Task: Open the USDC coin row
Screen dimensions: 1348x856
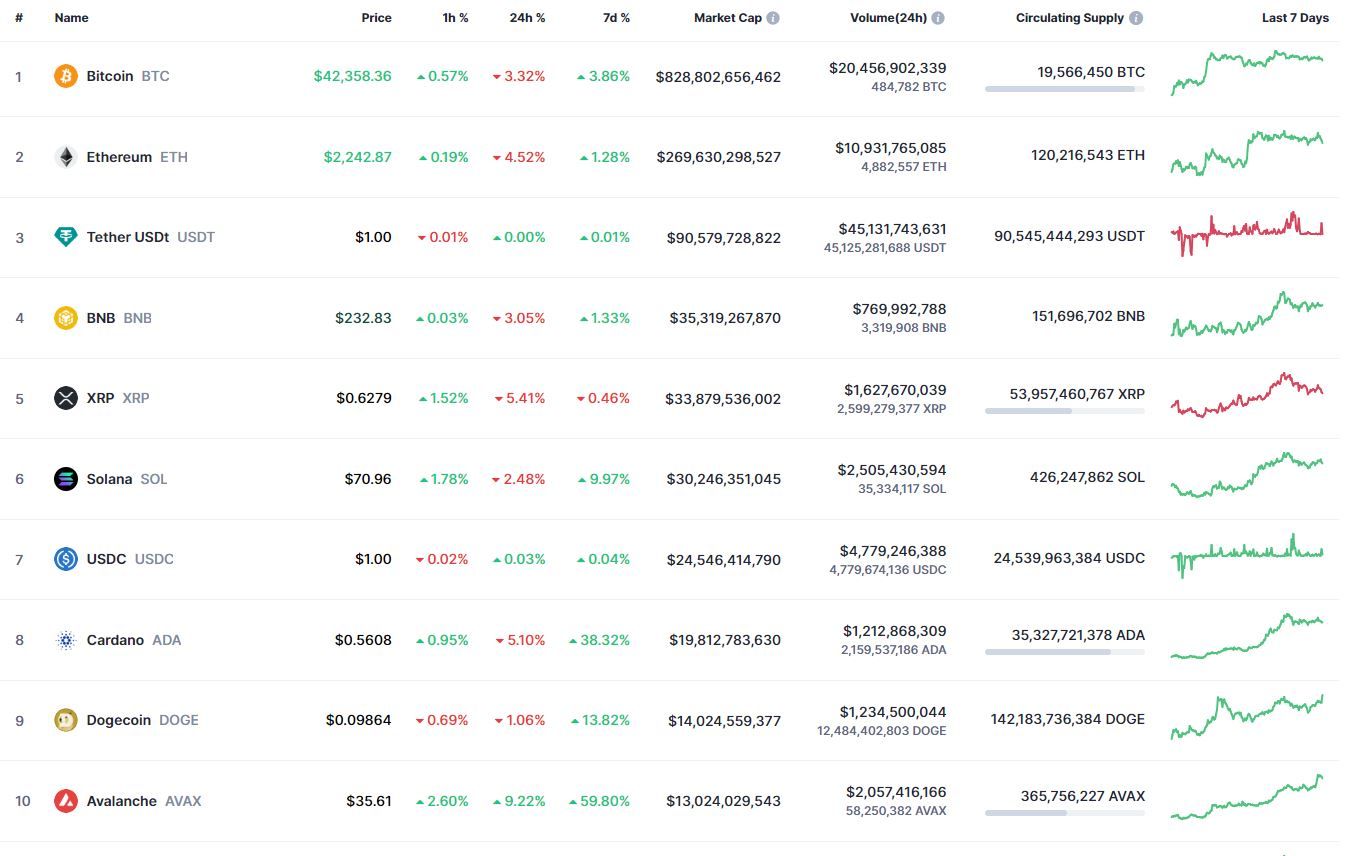Action: [x=106, y=559]
